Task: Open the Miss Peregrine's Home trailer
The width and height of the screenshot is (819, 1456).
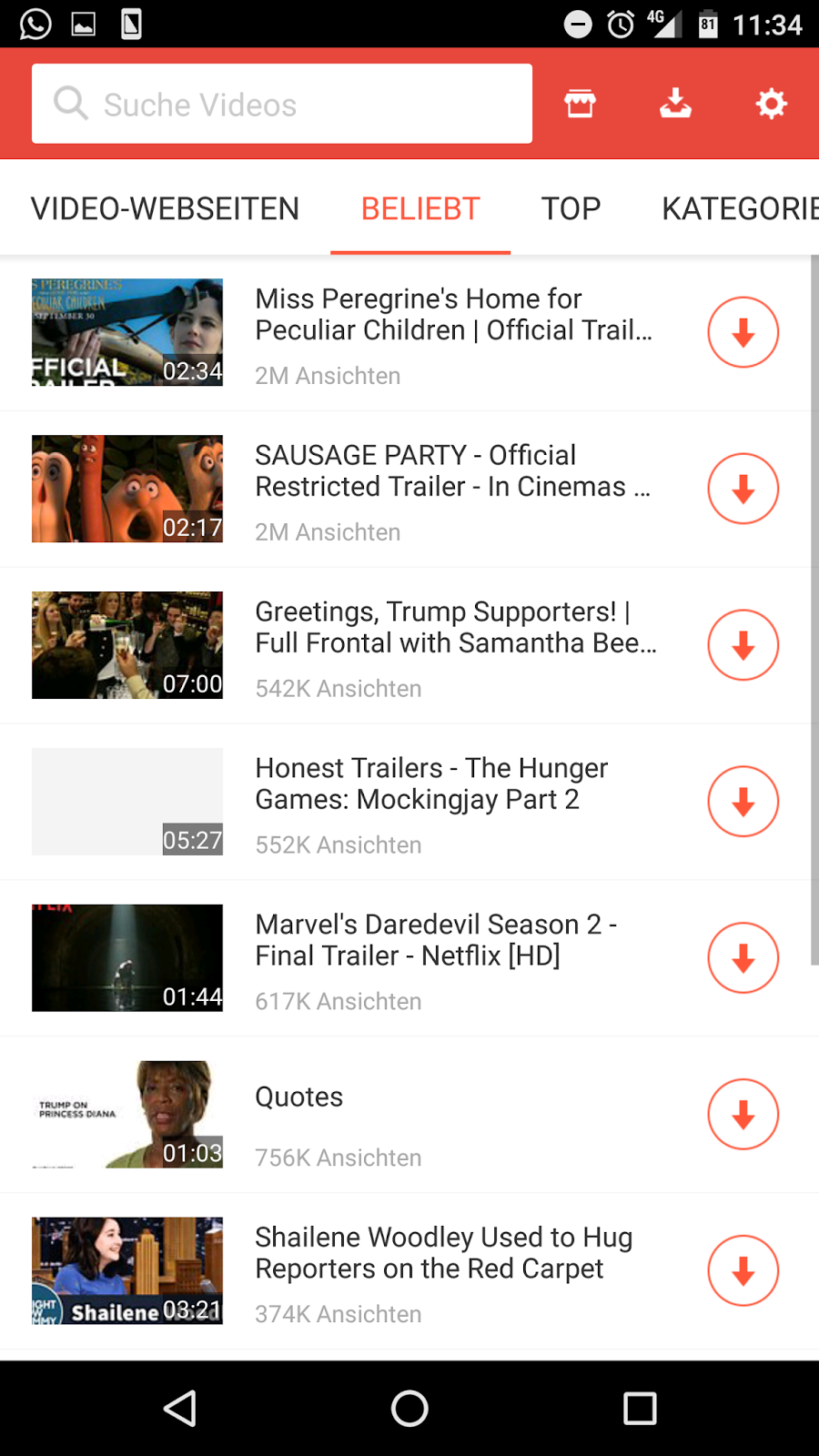Action: (452, 315)
